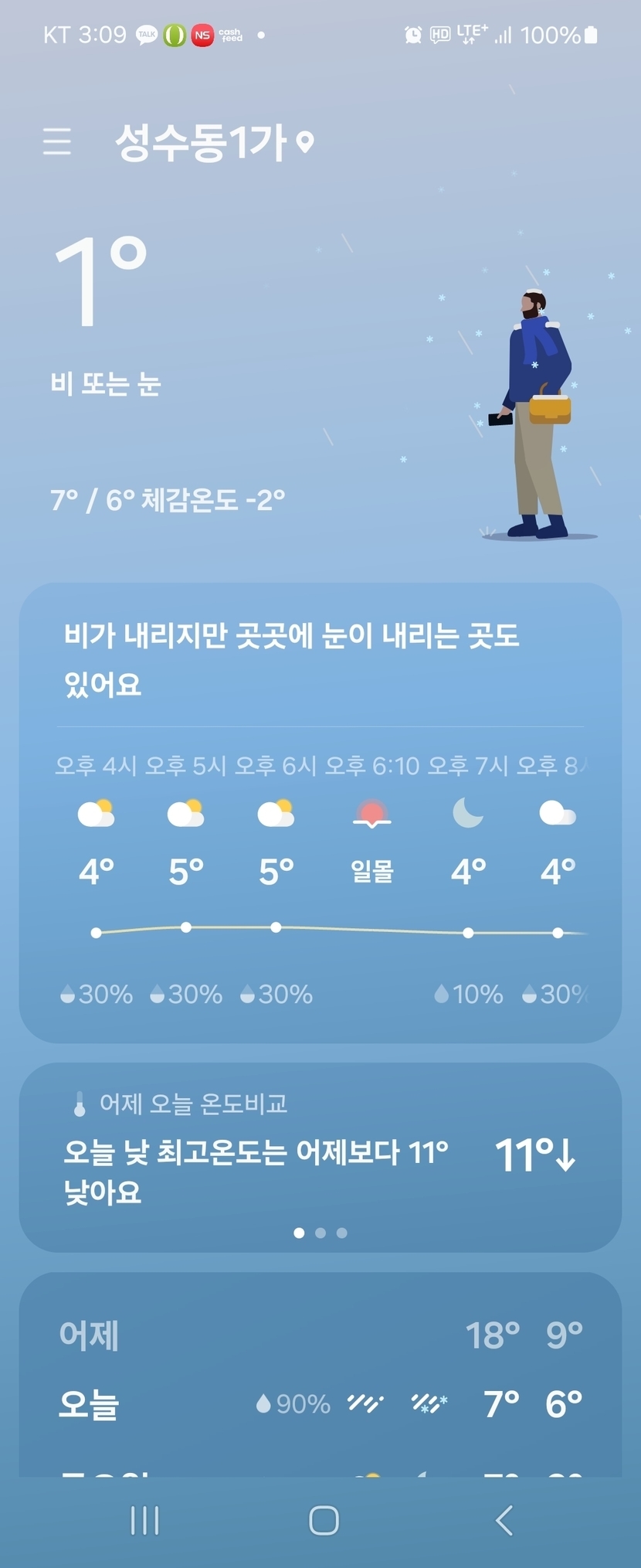Open the hourly forecast card

point(320,813)
